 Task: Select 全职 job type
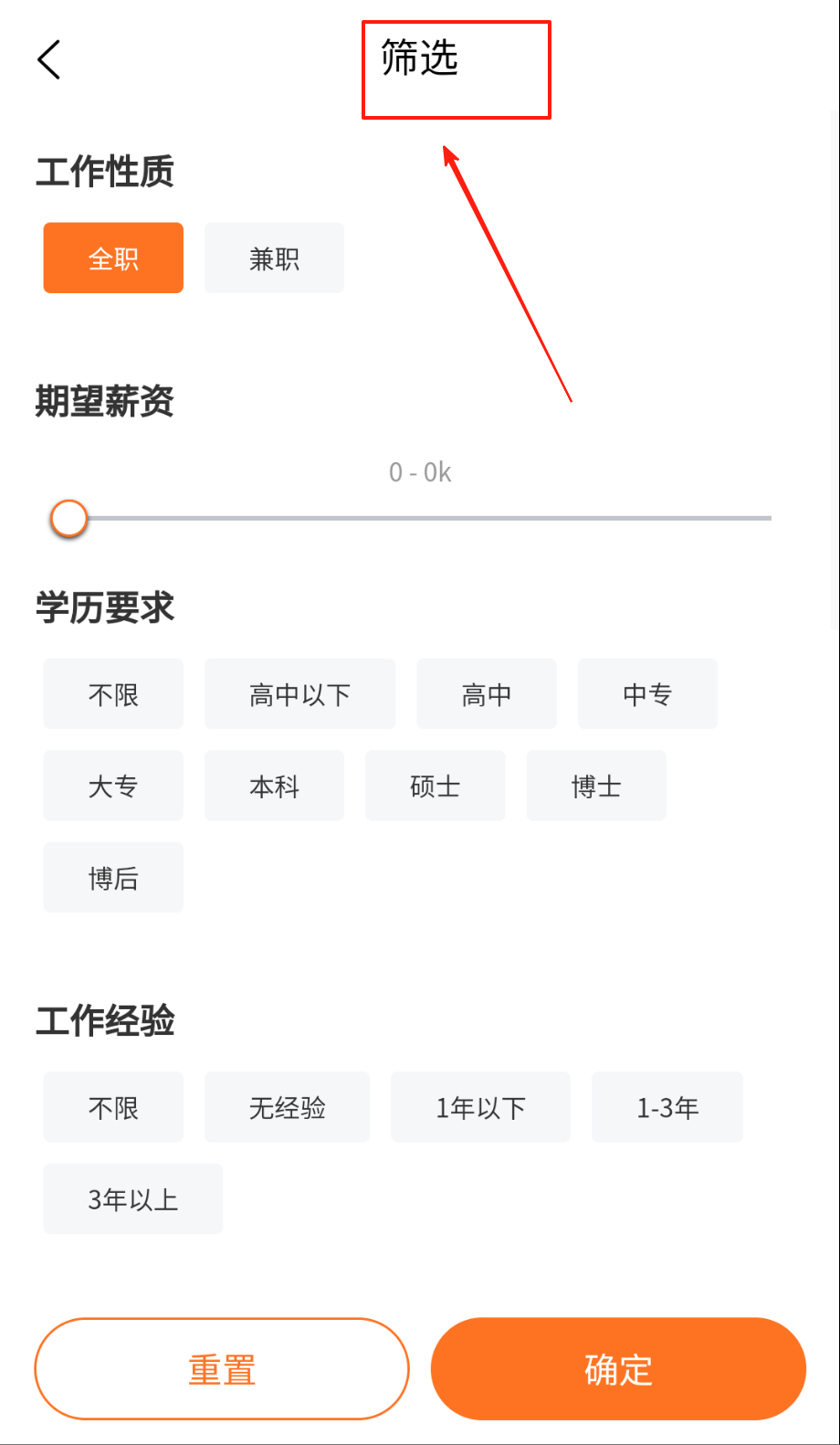[113, 258]
